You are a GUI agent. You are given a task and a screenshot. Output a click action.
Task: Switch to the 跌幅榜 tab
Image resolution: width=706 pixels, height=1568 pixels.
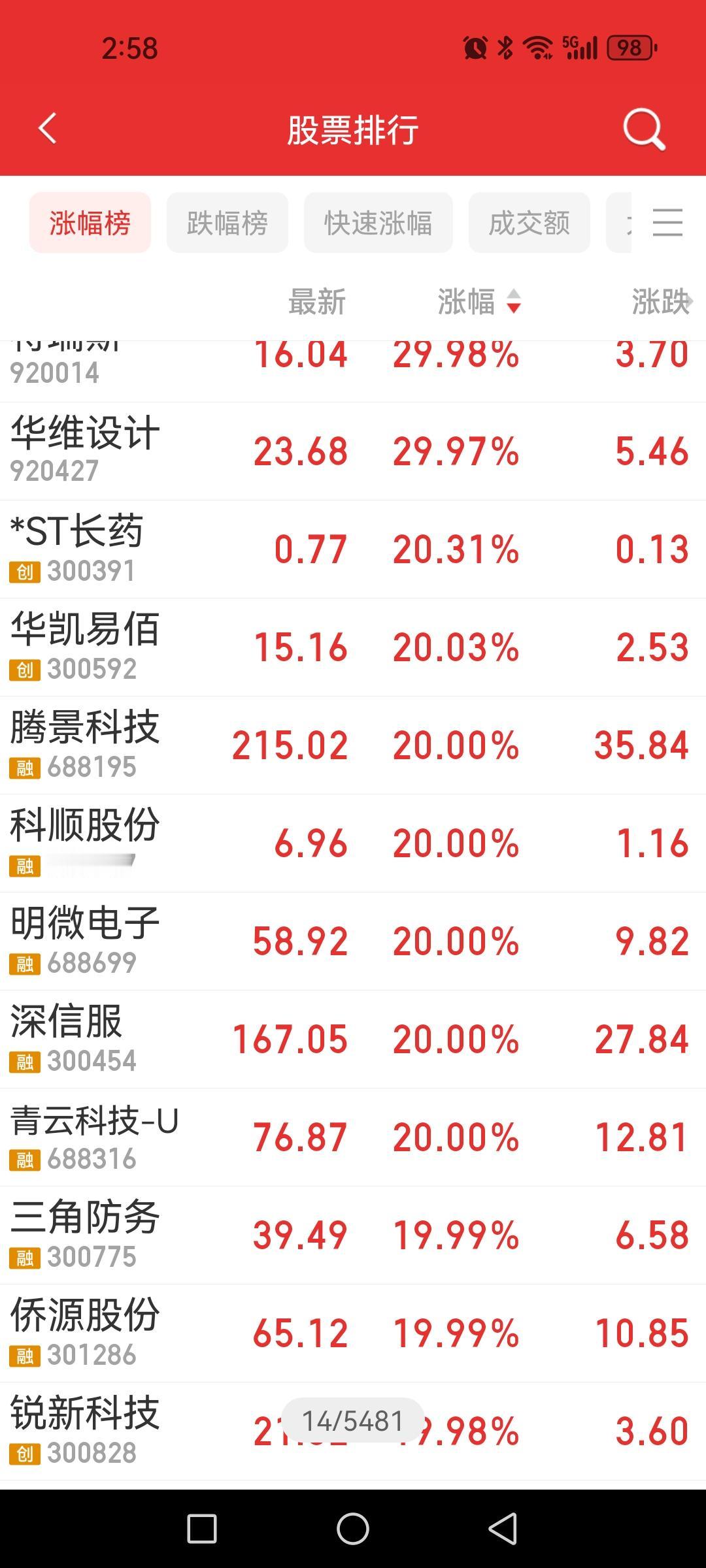[227, 222]
